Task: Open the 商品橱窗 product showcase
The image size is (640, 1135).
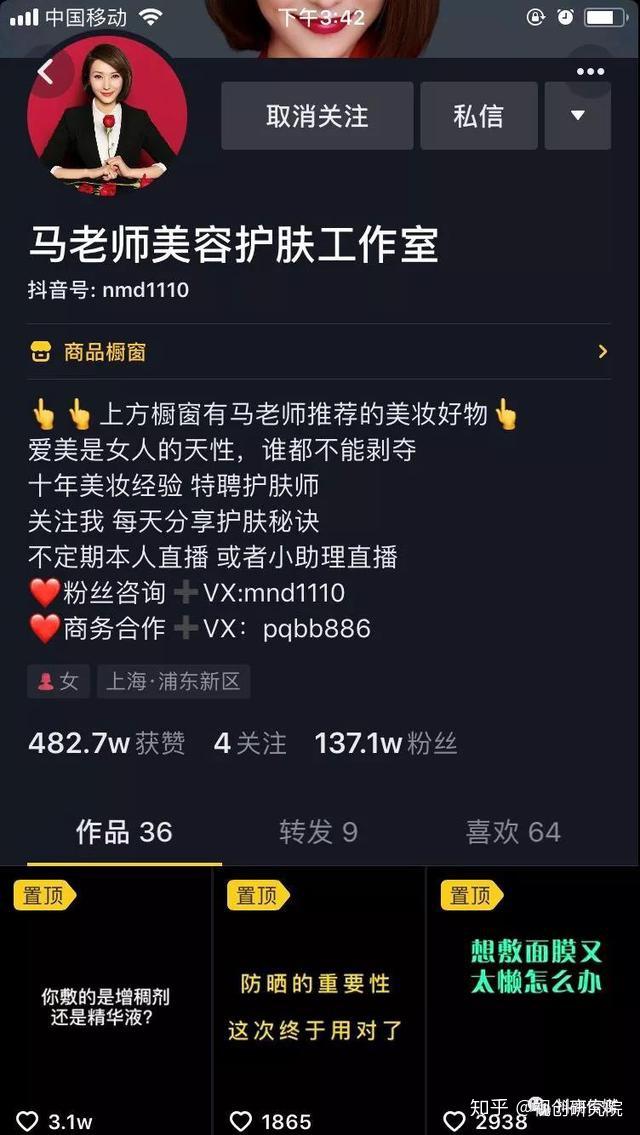Action: pyautogui.click(x=318, y=351)
